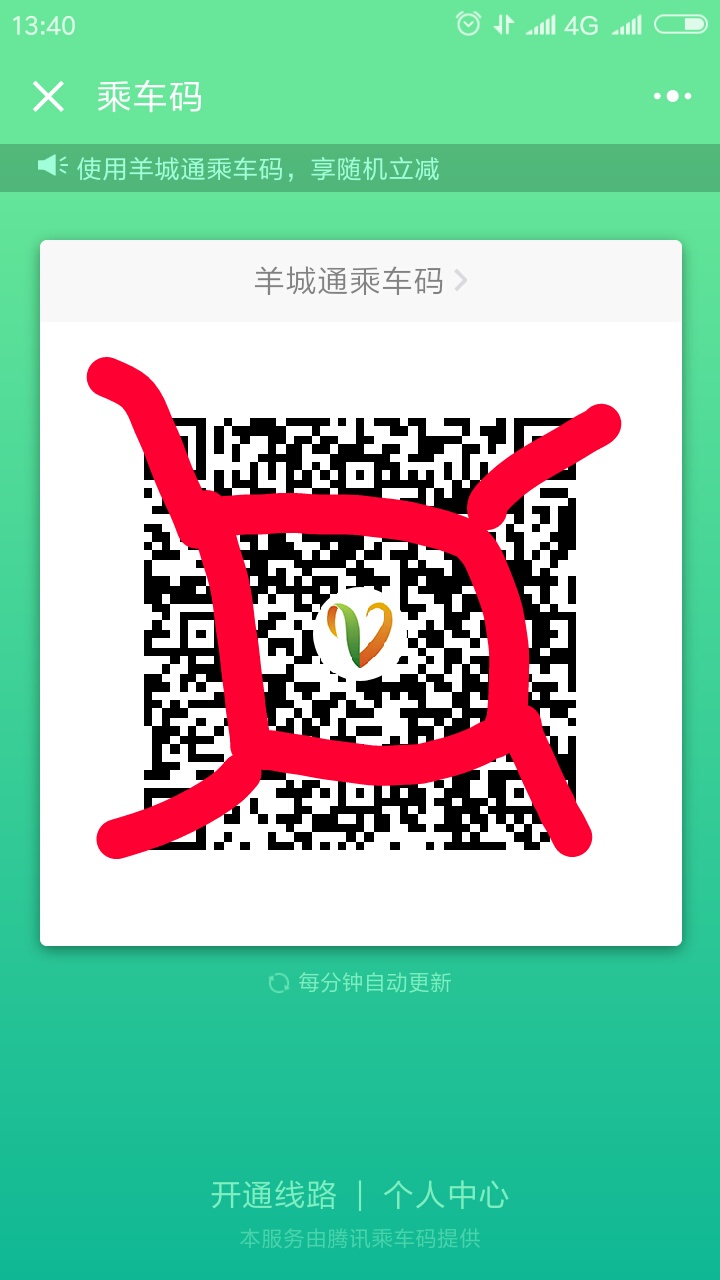720x1280 pixels.
Task: Refresh the ride code manually
Action: (x=360, y=982)
